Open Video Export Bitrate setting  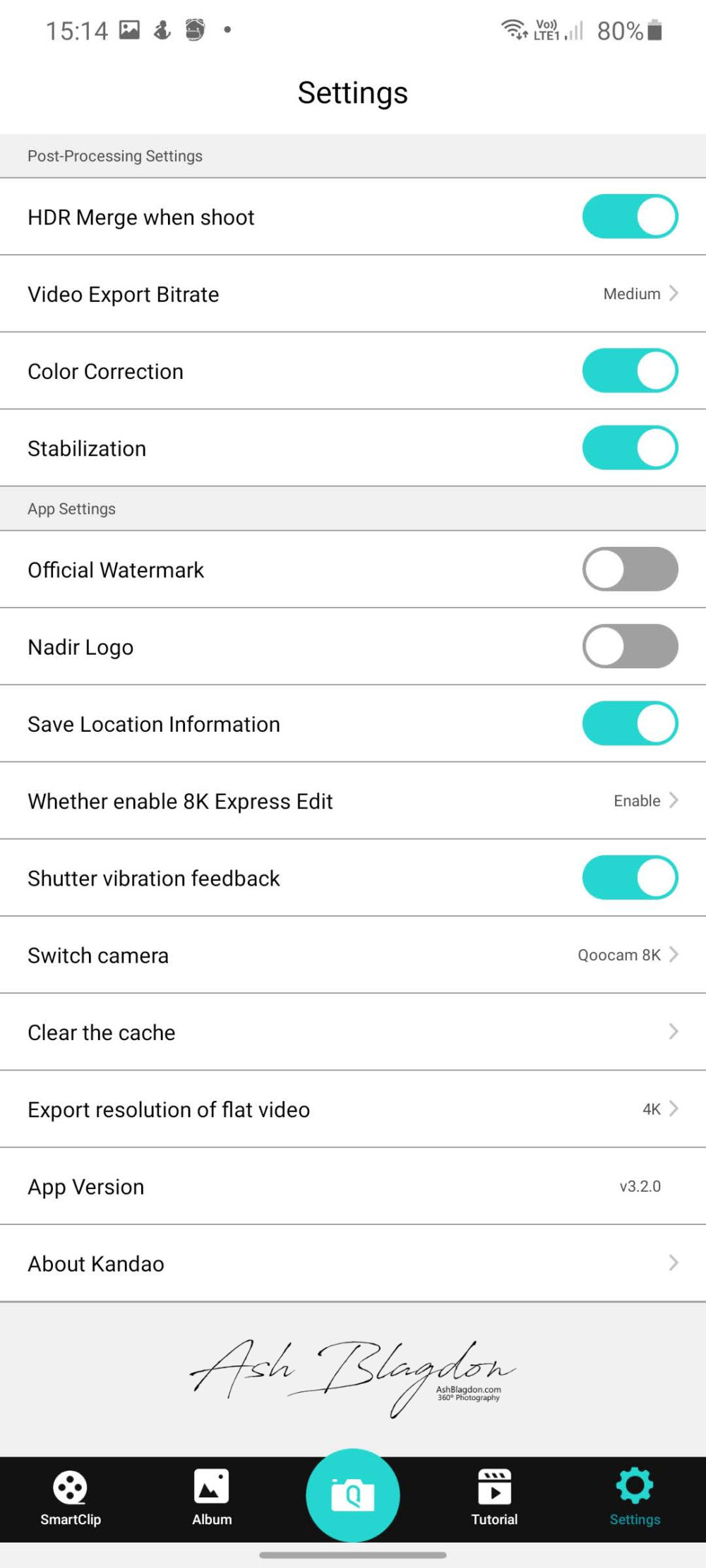pyautogui.click(x=353, y=294)
